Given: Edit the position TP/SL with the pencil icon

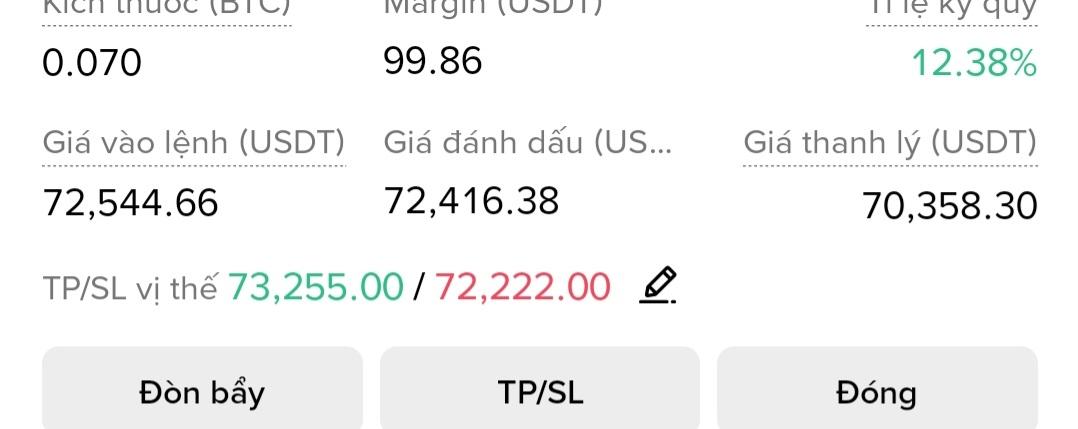Looking at the screenshot, I should tap(658, 286).
